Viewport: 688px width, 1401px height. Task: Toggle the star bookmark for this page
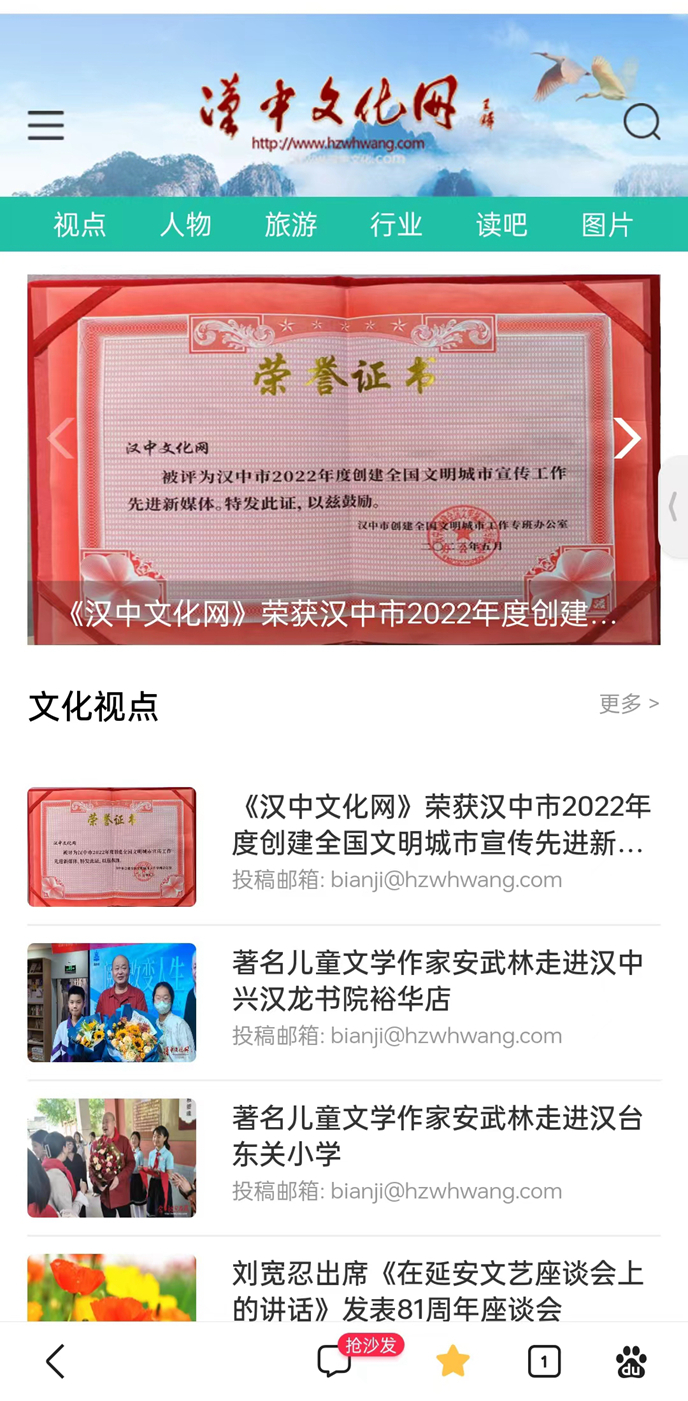tap(453, 1361)
